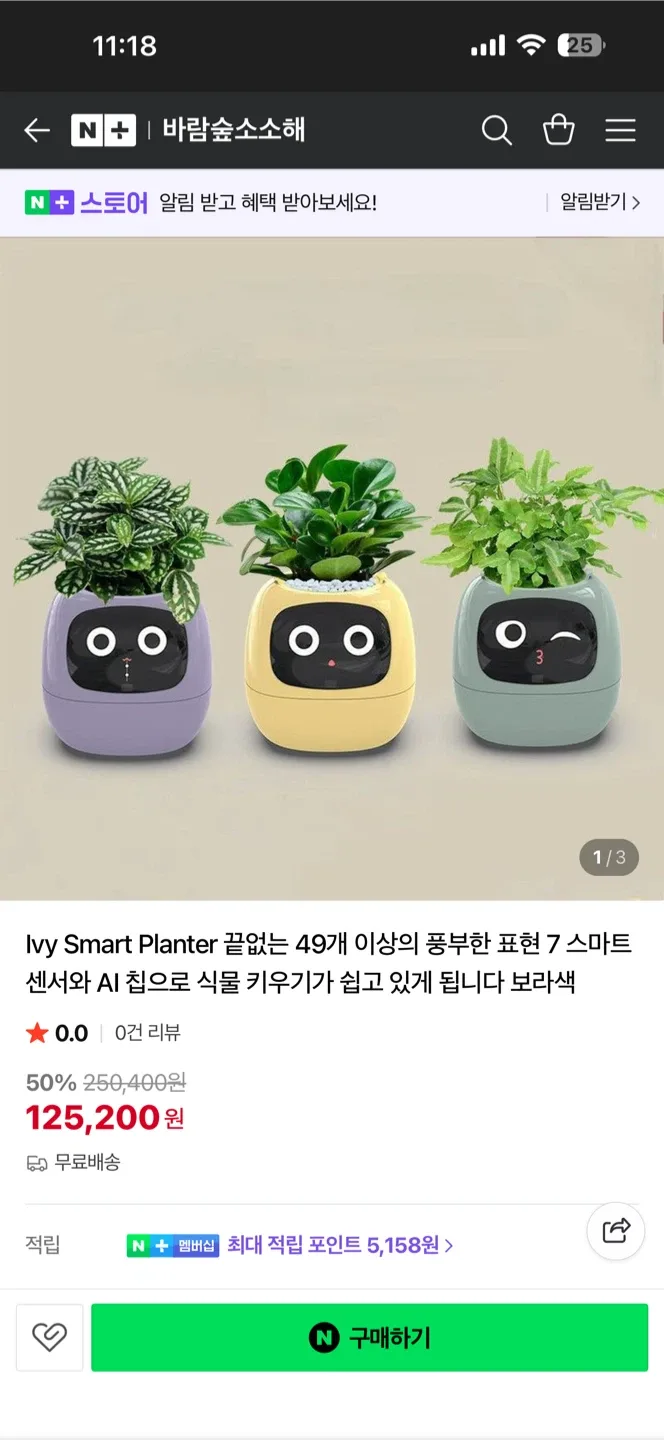Open the Ivy Smart Planter product image
Screen dimensions: 664x1440
(x=332, y=568)
